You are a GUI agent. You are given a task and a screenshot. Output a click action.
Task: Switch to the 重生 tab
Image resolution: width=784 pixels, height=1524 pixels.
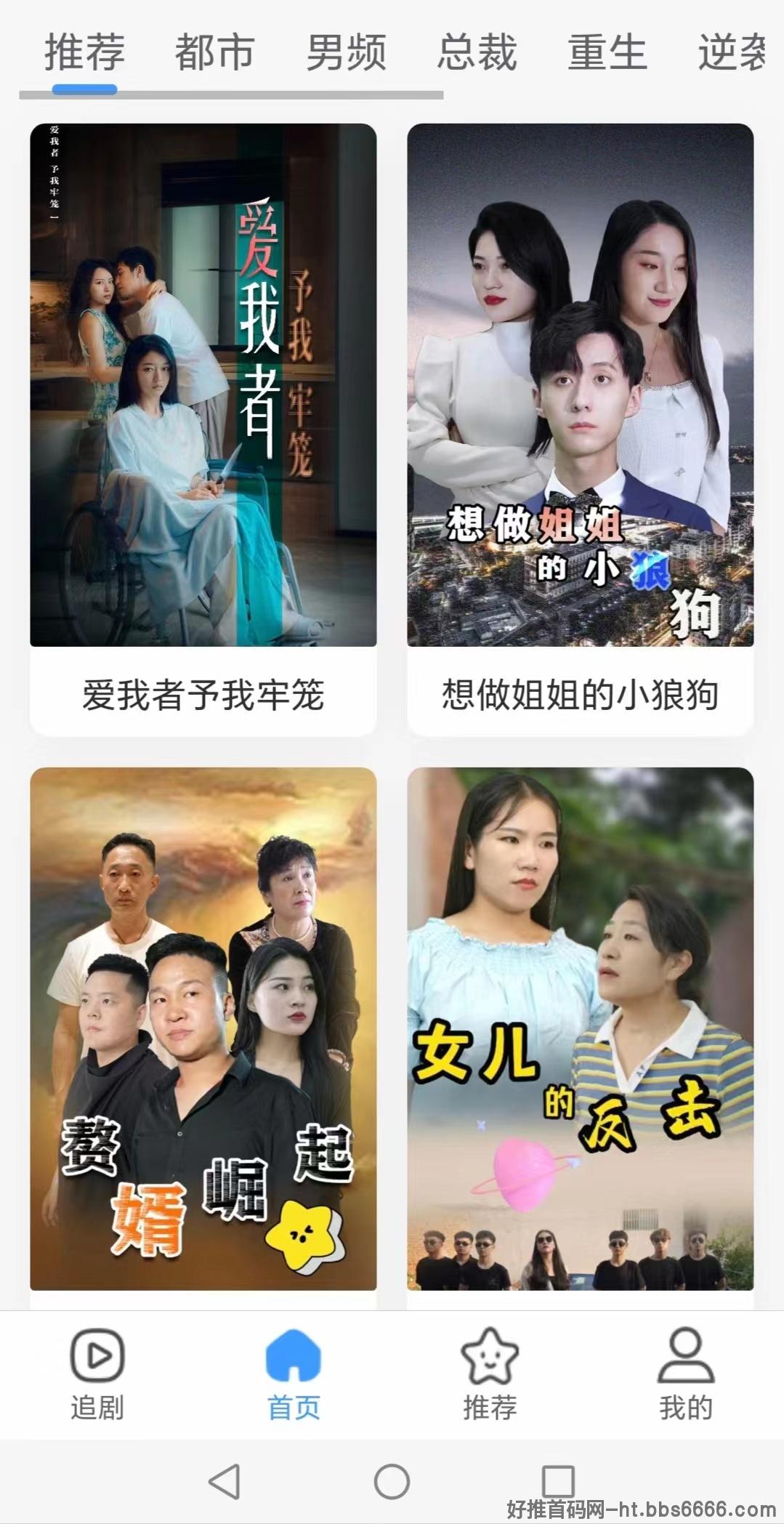point(607,52)
